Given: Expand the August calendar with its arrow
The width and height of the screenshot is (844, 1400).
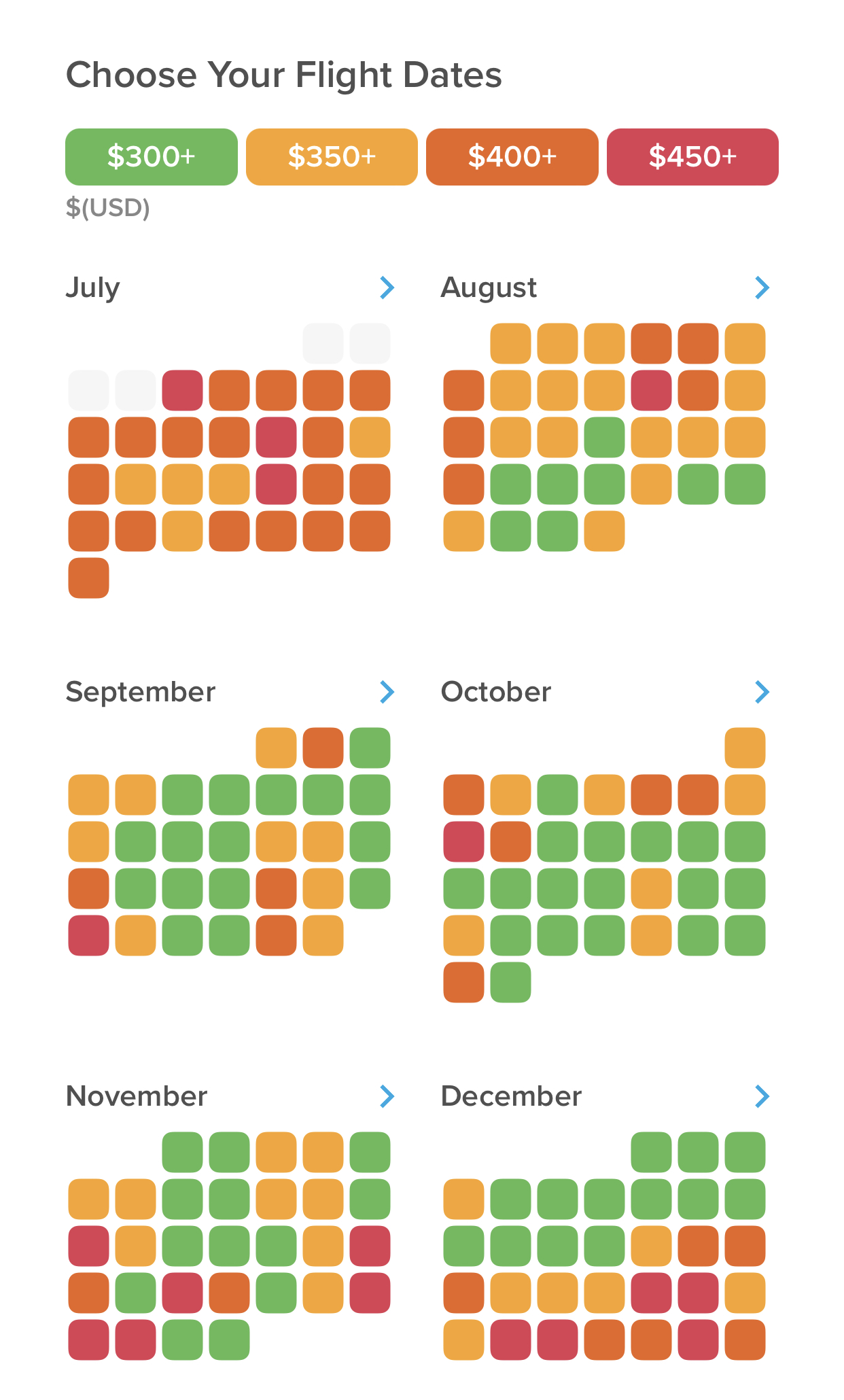Looking at the screenshot, I should (x=762, y=287).
